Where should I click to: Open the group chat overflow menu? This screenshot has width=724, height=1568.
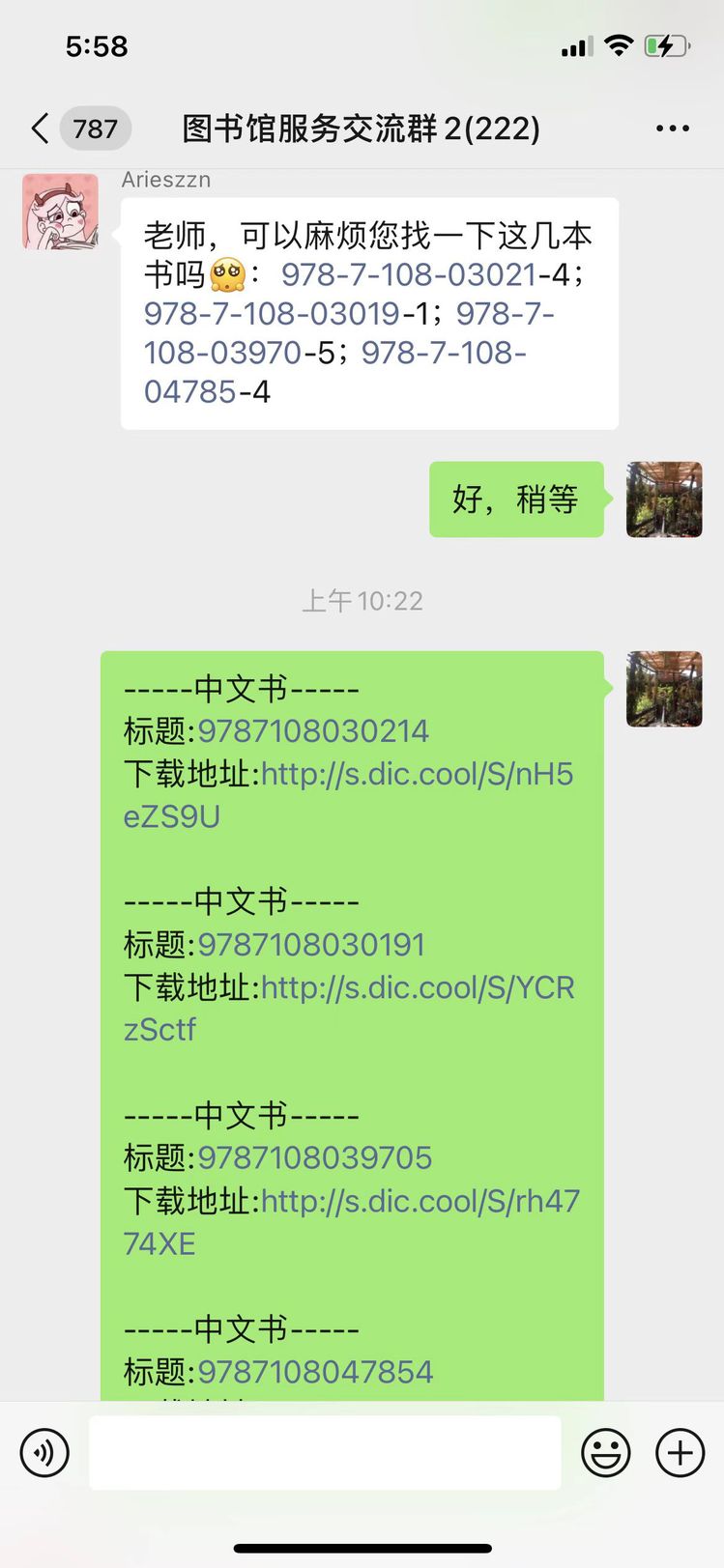point(672,128)
